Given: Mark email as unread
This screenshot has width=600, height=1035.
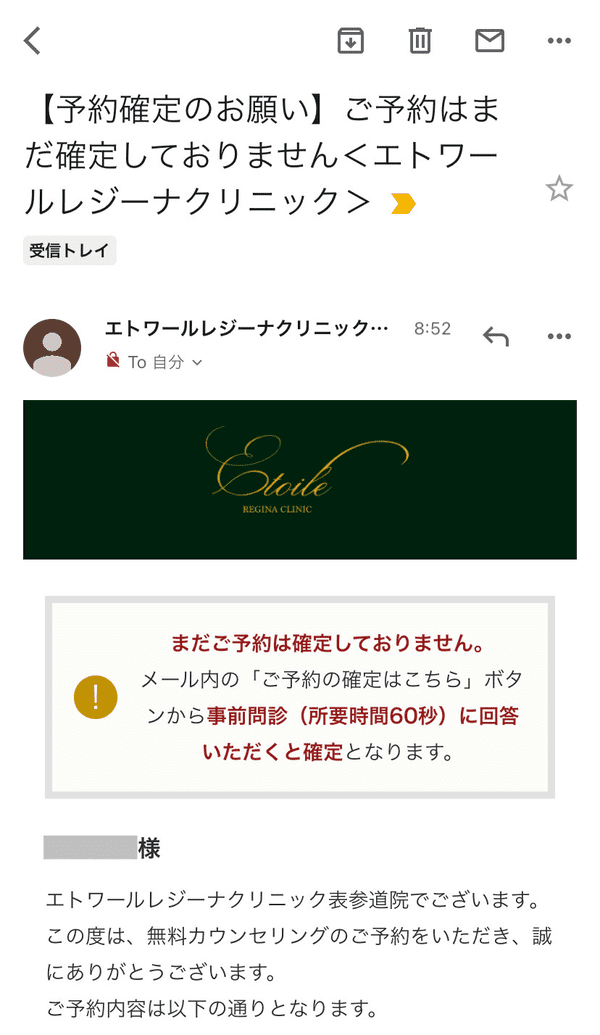Looking at the screenshot, I should 489,40.
